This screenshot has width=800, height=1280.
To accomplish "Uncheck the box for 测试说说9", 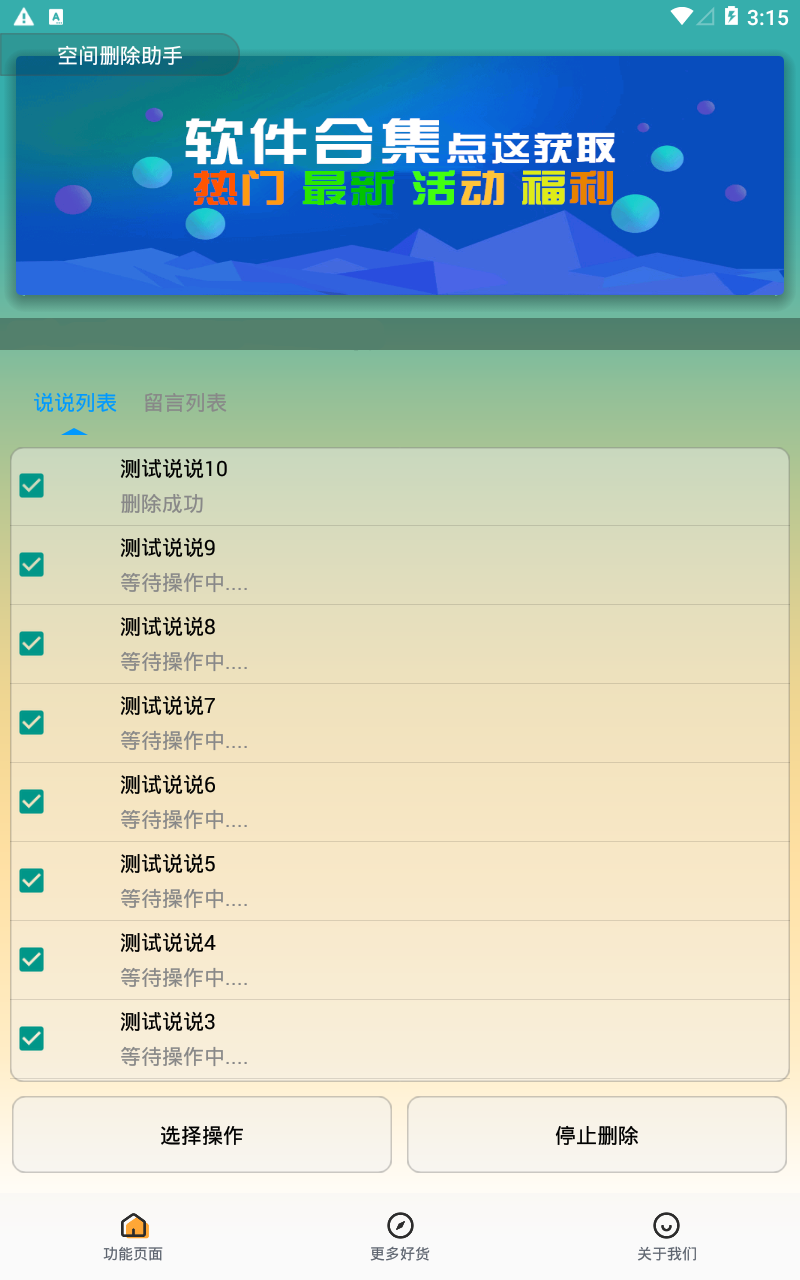I will [32, 565].
